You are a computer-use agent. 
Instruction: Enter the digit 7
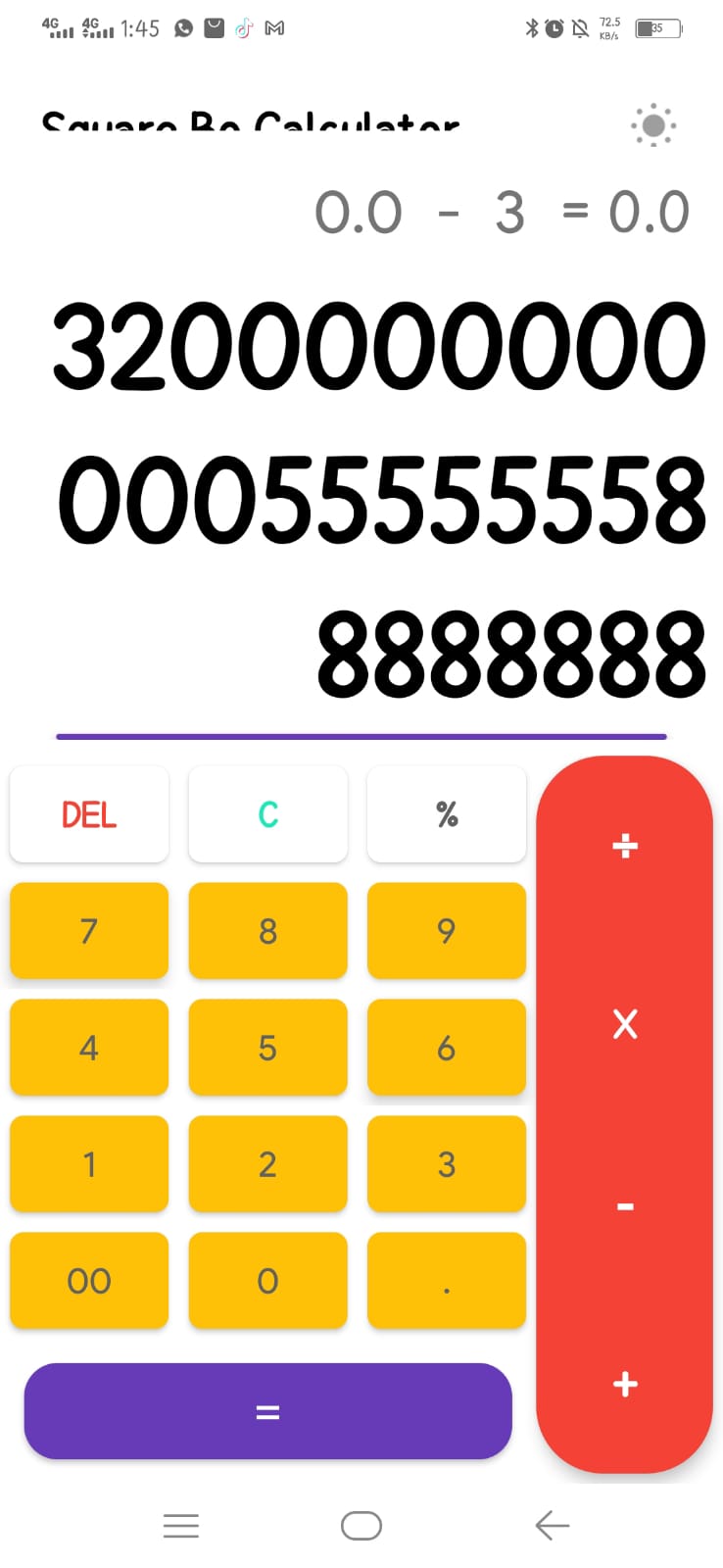click(89, 931)
